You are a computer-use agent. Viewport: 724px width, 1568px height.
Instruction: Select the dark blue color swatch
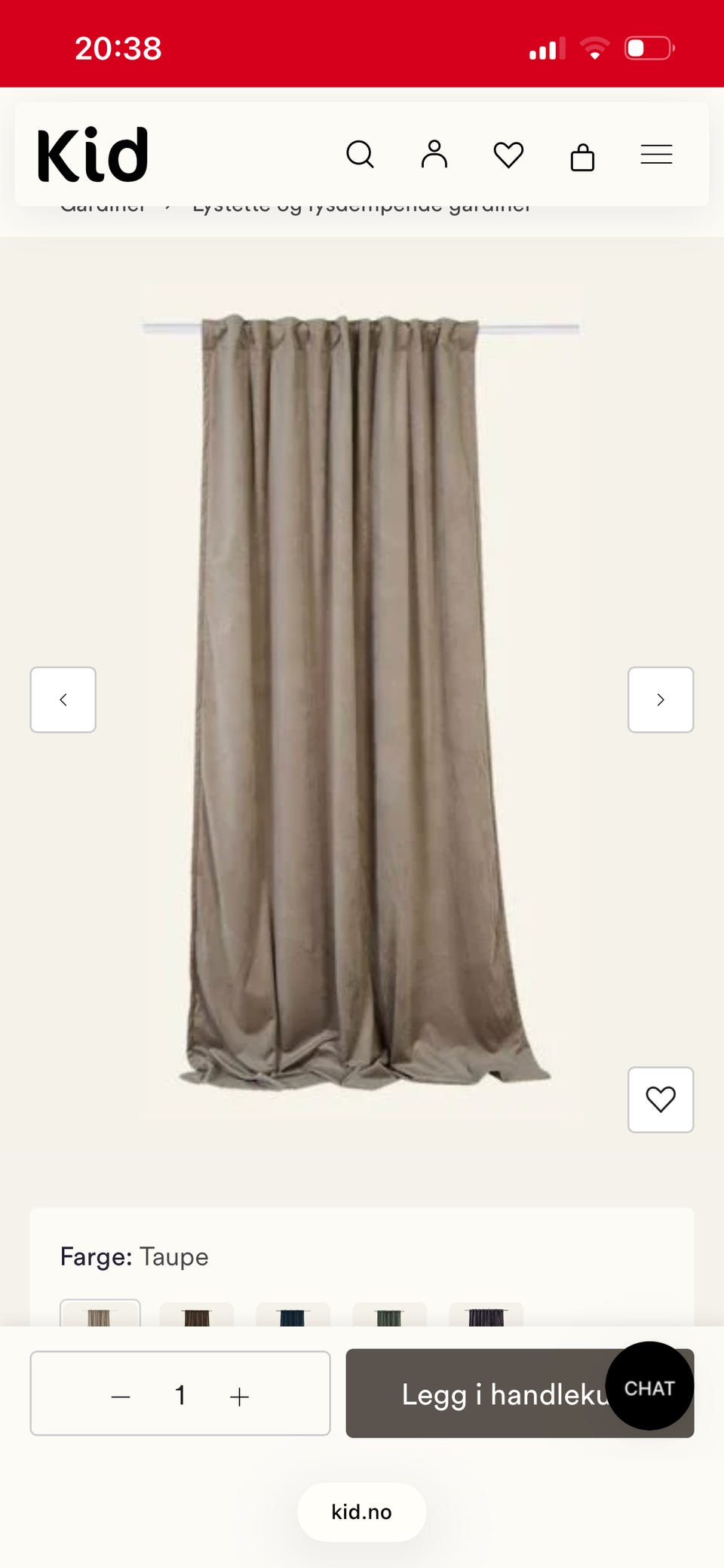(293, 1314)
